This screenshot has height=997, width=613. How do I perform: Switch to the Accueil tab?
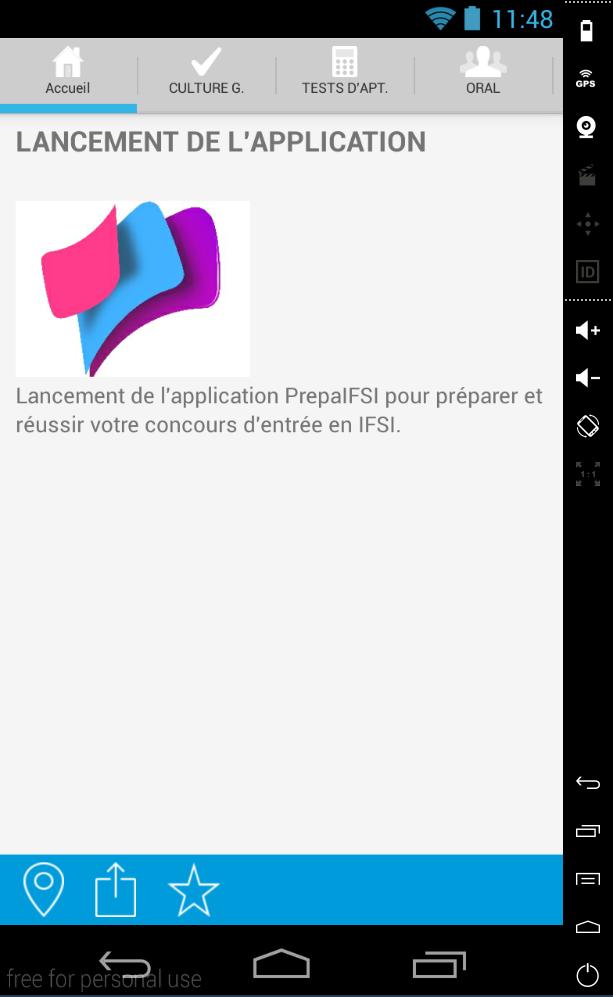point(68,72)
